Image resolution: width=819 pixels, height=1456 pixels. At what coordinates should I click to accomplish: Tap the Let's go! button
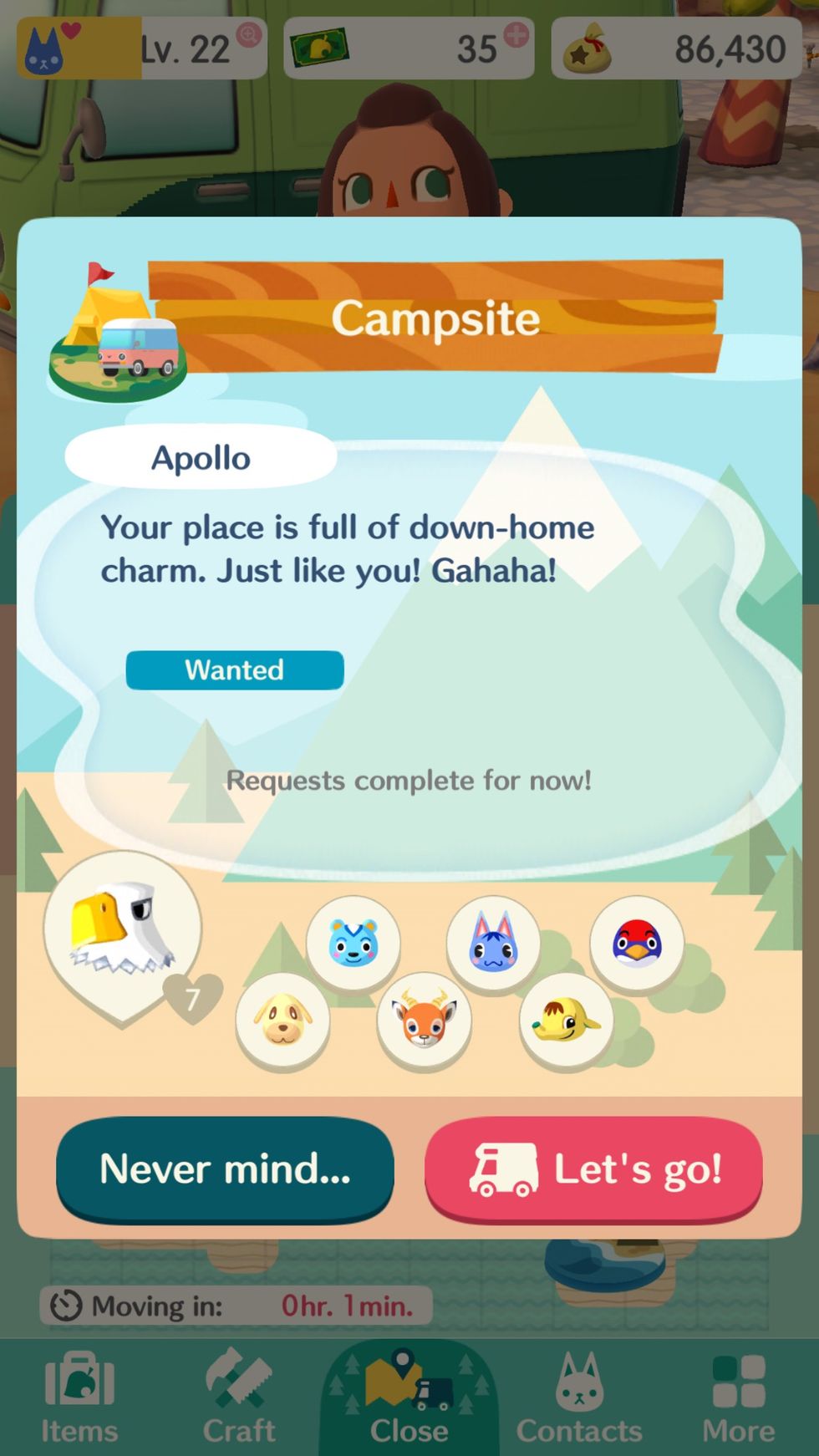pyautogui.click(x=593, y=1168)
